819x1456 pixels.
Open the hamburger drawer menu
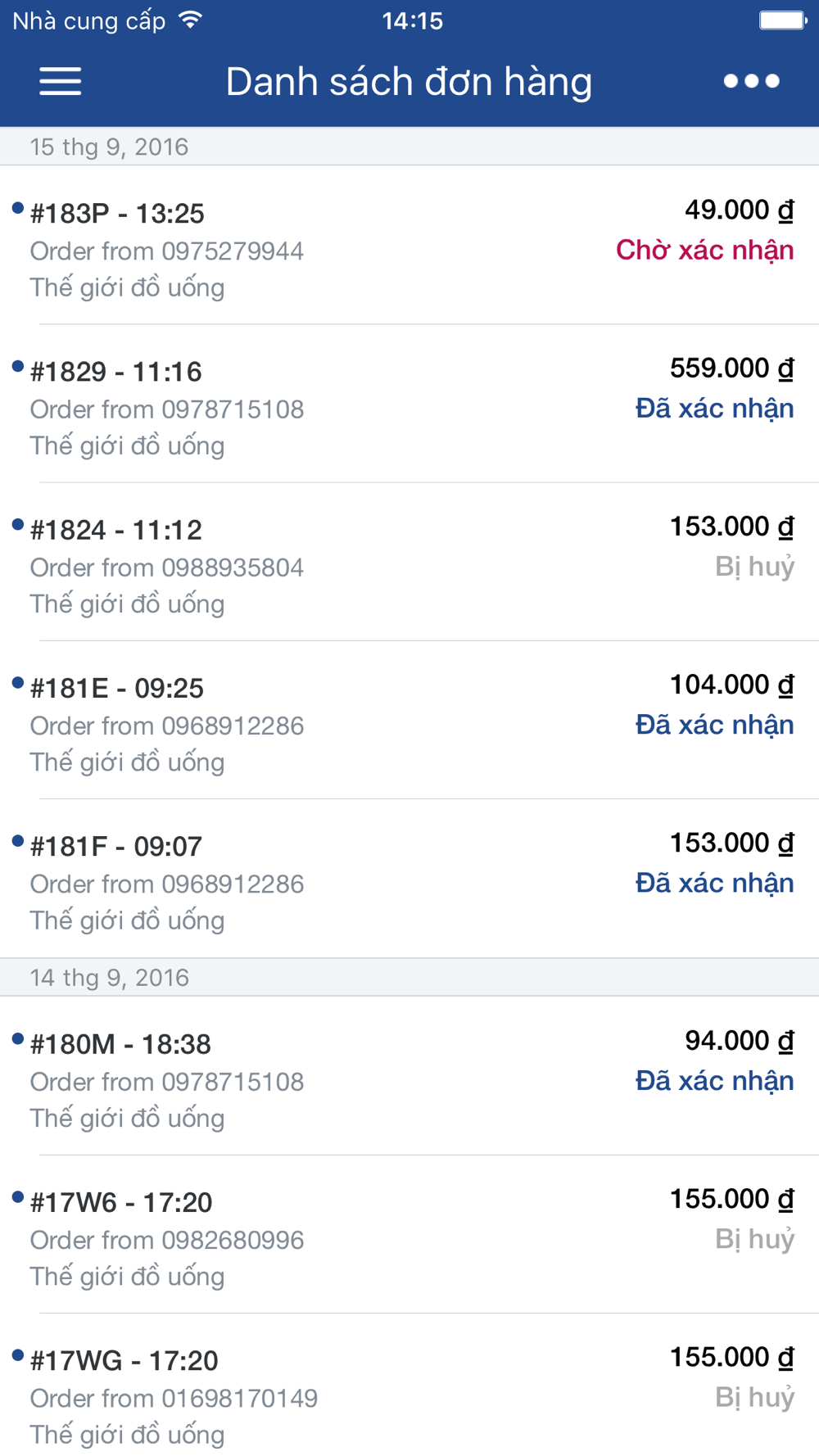pyautogui.click(x=61, y=81)
